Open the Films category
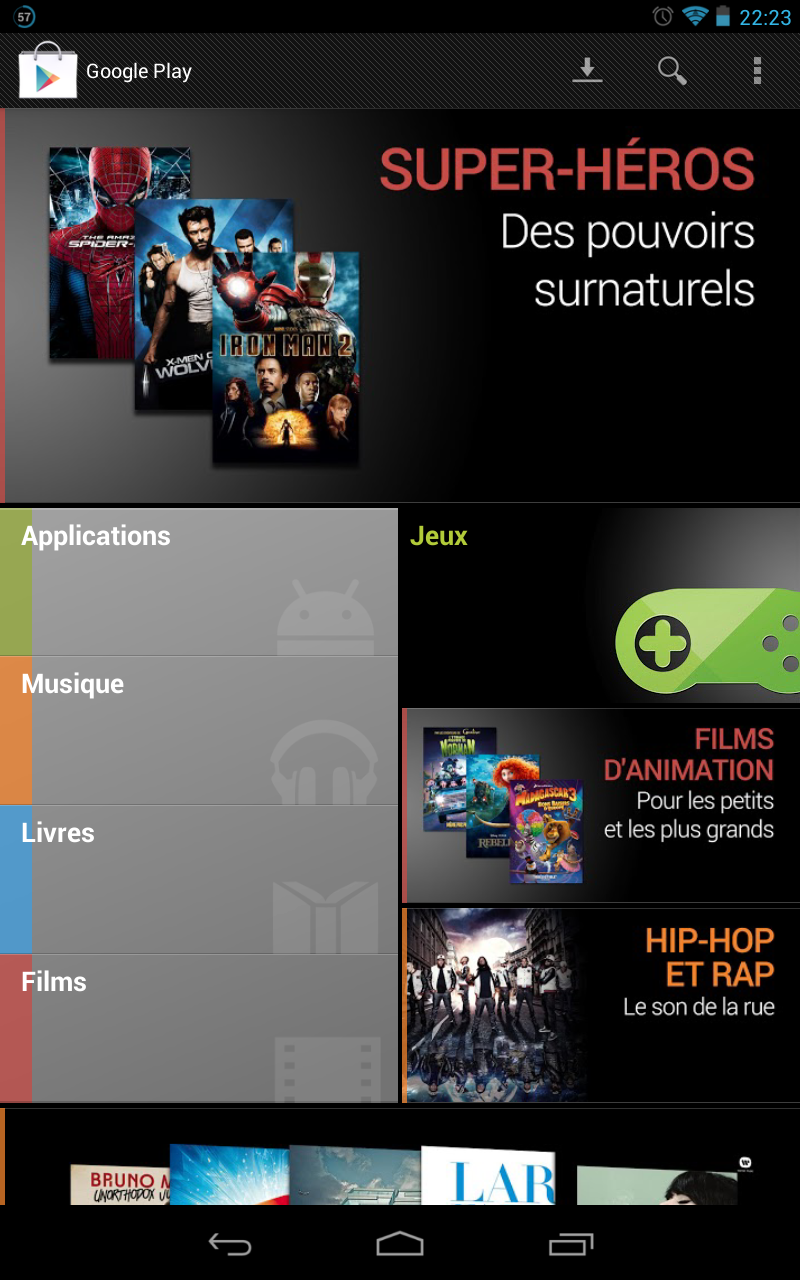 tap(200, 1029)
